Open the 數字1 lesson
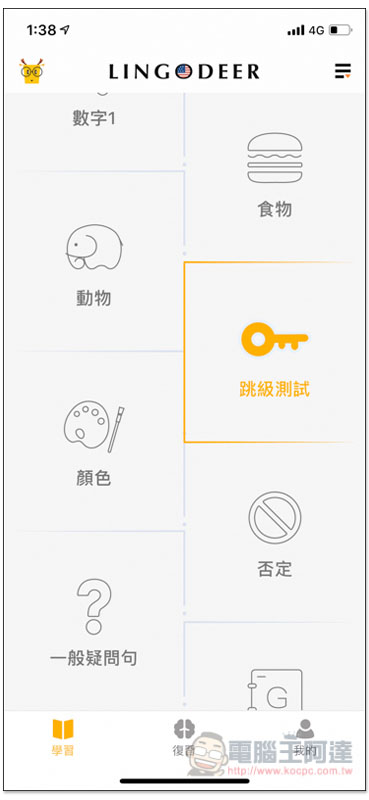This screenshot has height=800, width=369. pyautogui.click(x=94, y=119)
